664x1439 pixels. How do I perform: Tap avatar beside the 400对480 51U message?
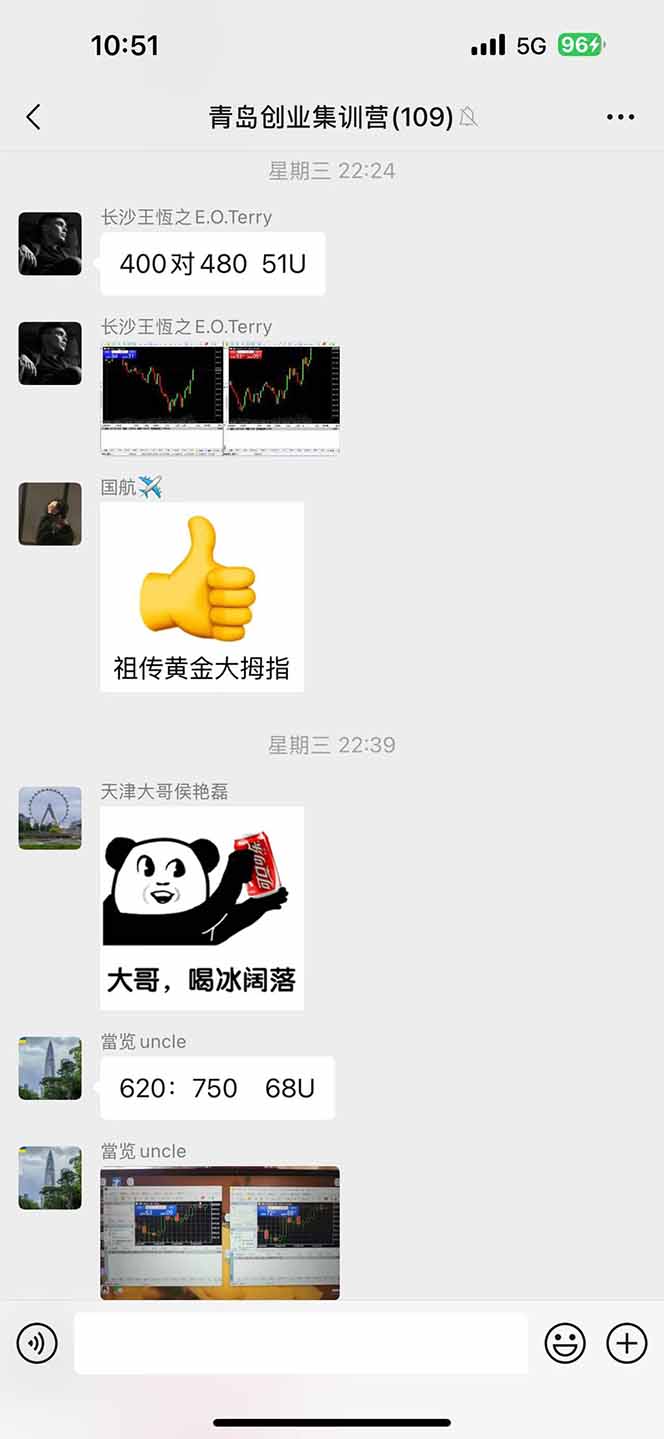(50, 244)
